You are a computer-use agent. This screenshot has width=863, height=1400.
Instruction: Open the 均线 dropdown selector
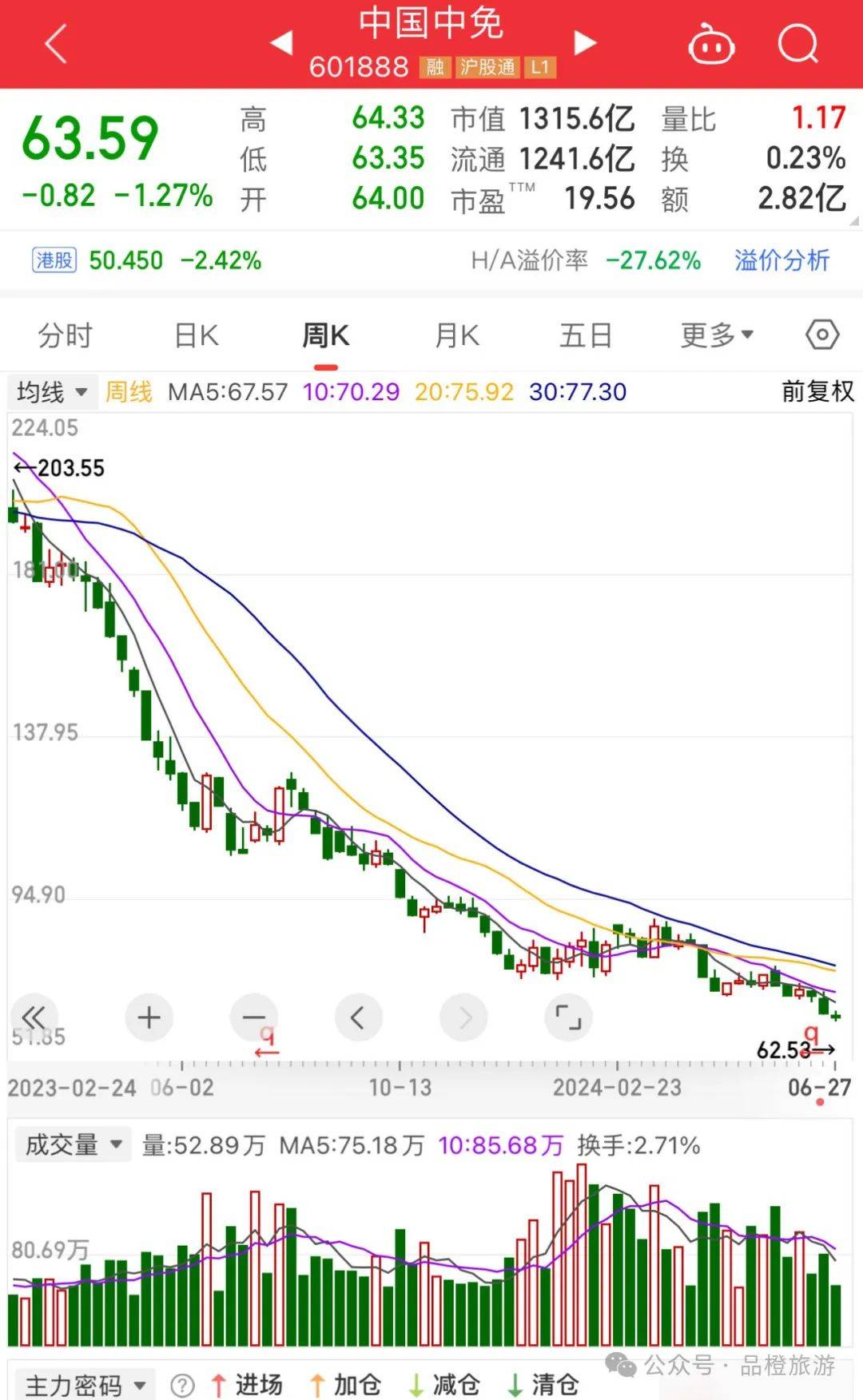tap(50, 391)
